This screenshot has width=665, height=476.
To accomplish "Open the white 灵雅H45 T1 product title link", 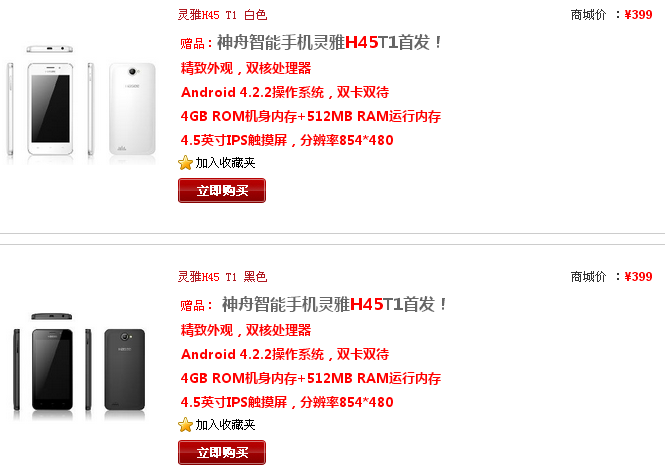I will click(x=222, y=15).
